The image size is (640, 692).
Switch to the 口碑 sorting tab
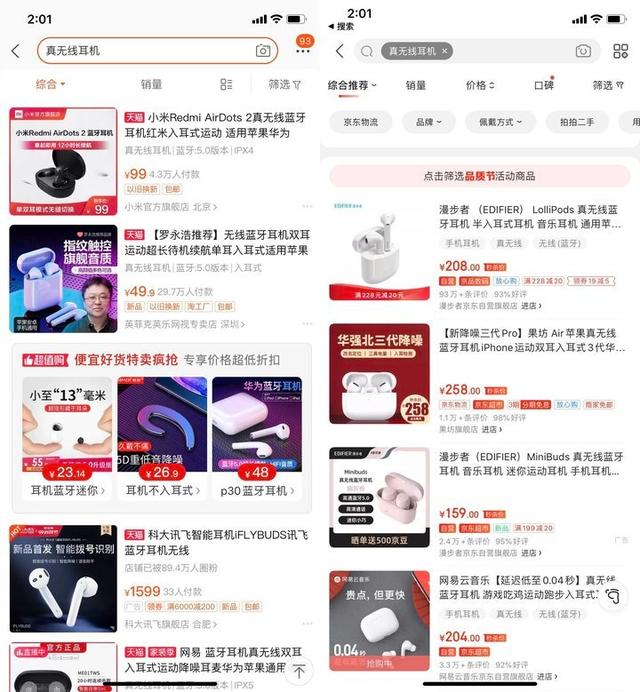[543, 86]
